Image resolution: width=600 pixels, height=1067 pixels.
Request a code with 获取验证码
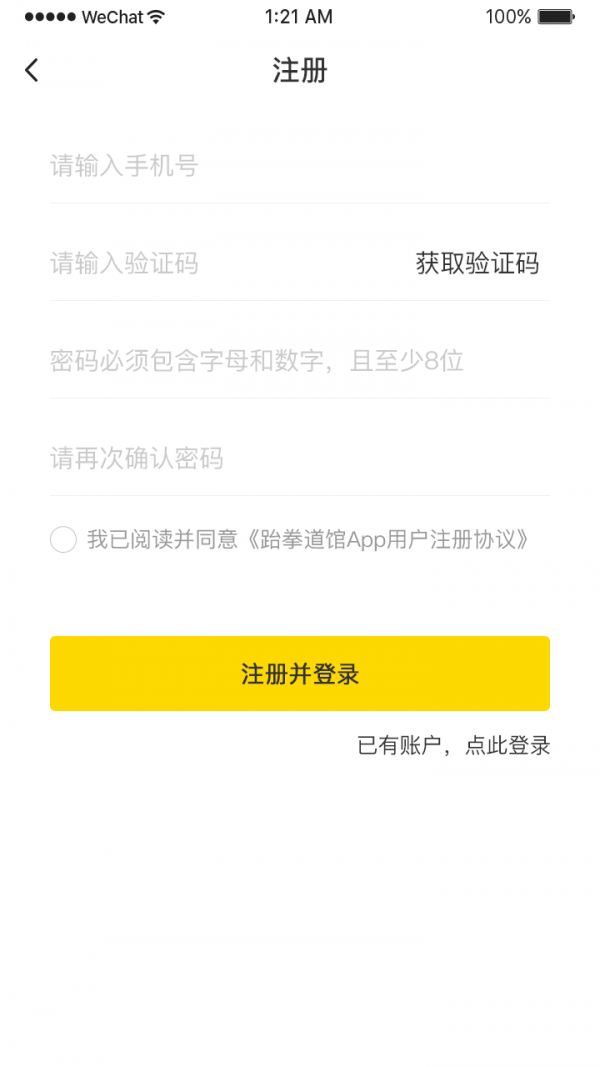(x=477, y=263)
